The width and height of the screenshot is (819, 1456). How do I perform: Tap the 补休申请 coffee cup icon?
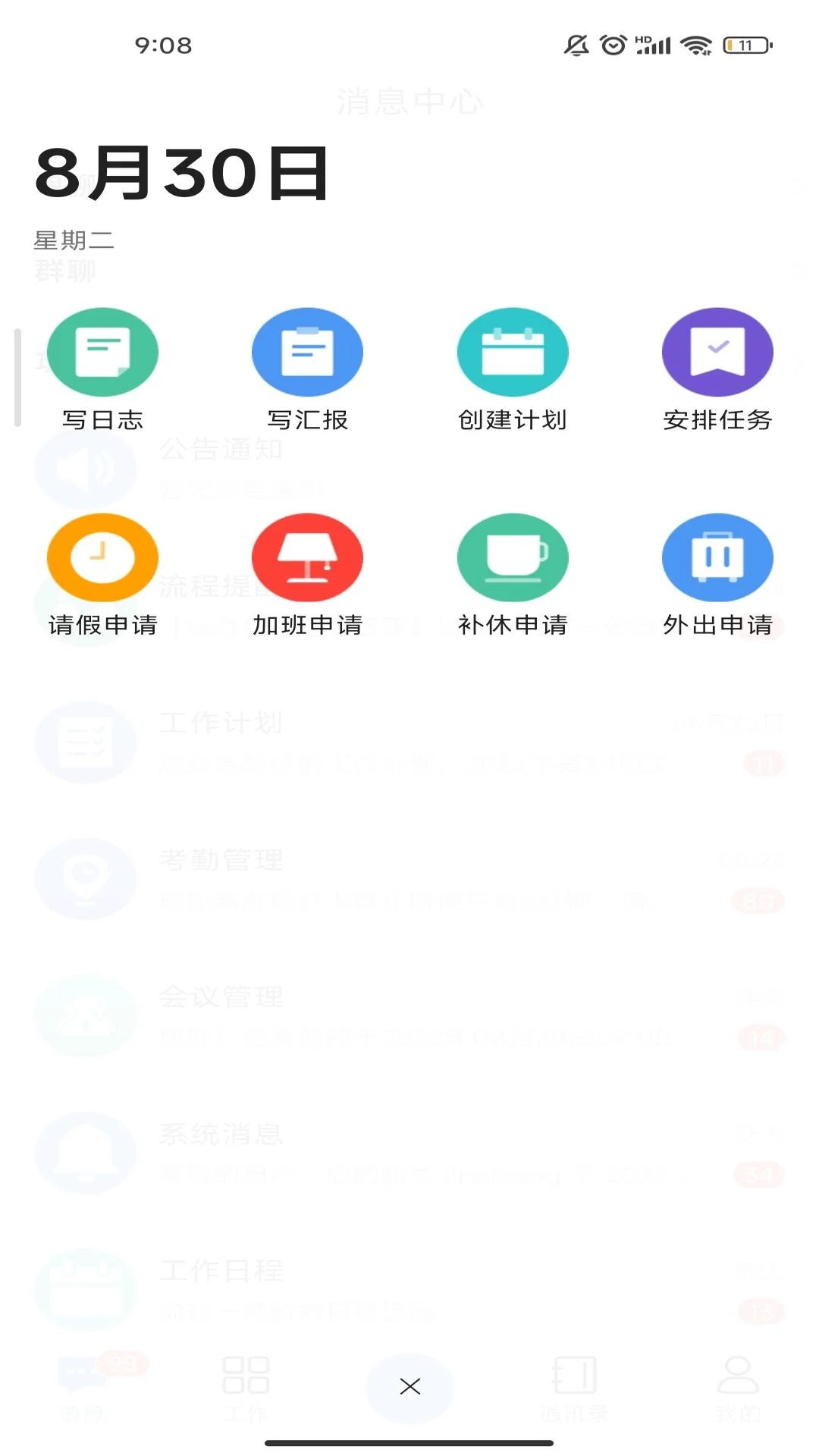click(x=513, y=557)
